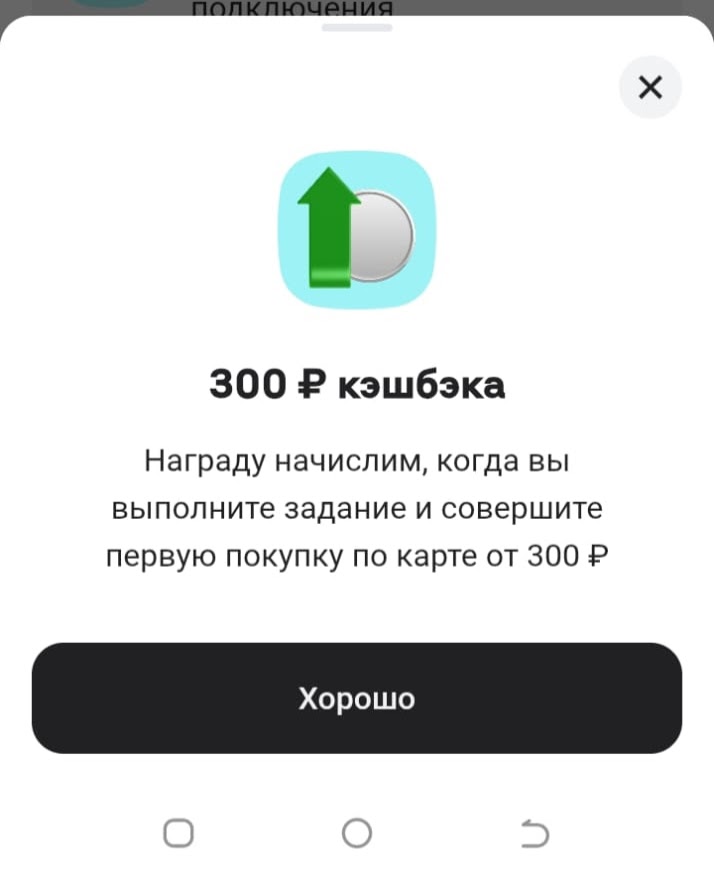This screenshot has height=880, width=714.
Task: Go to the home screen
Action: (x=356, y=832)
